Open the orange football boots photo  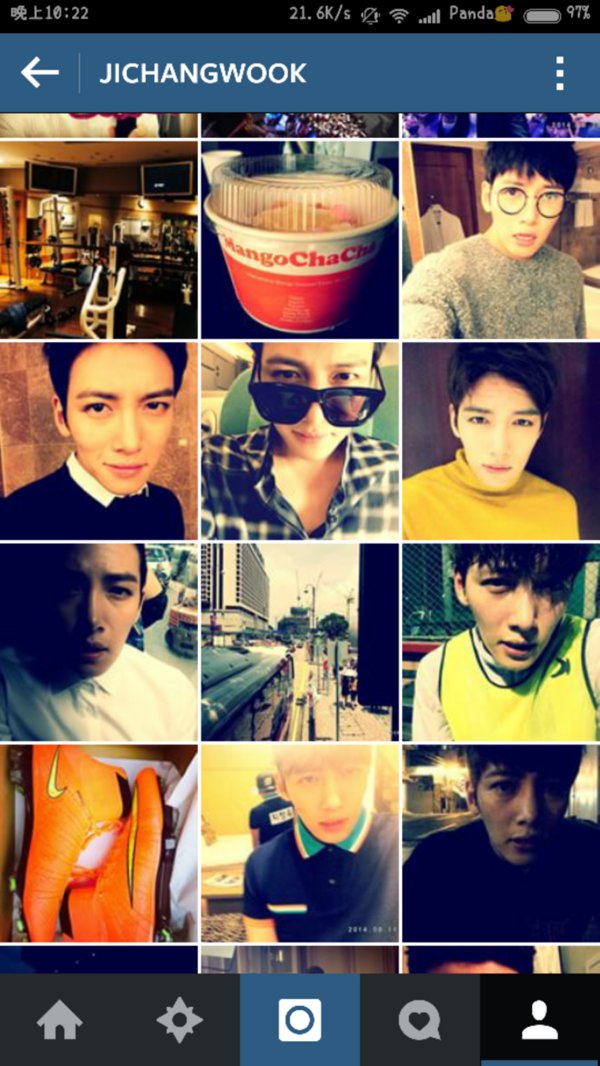click(98, 843)
